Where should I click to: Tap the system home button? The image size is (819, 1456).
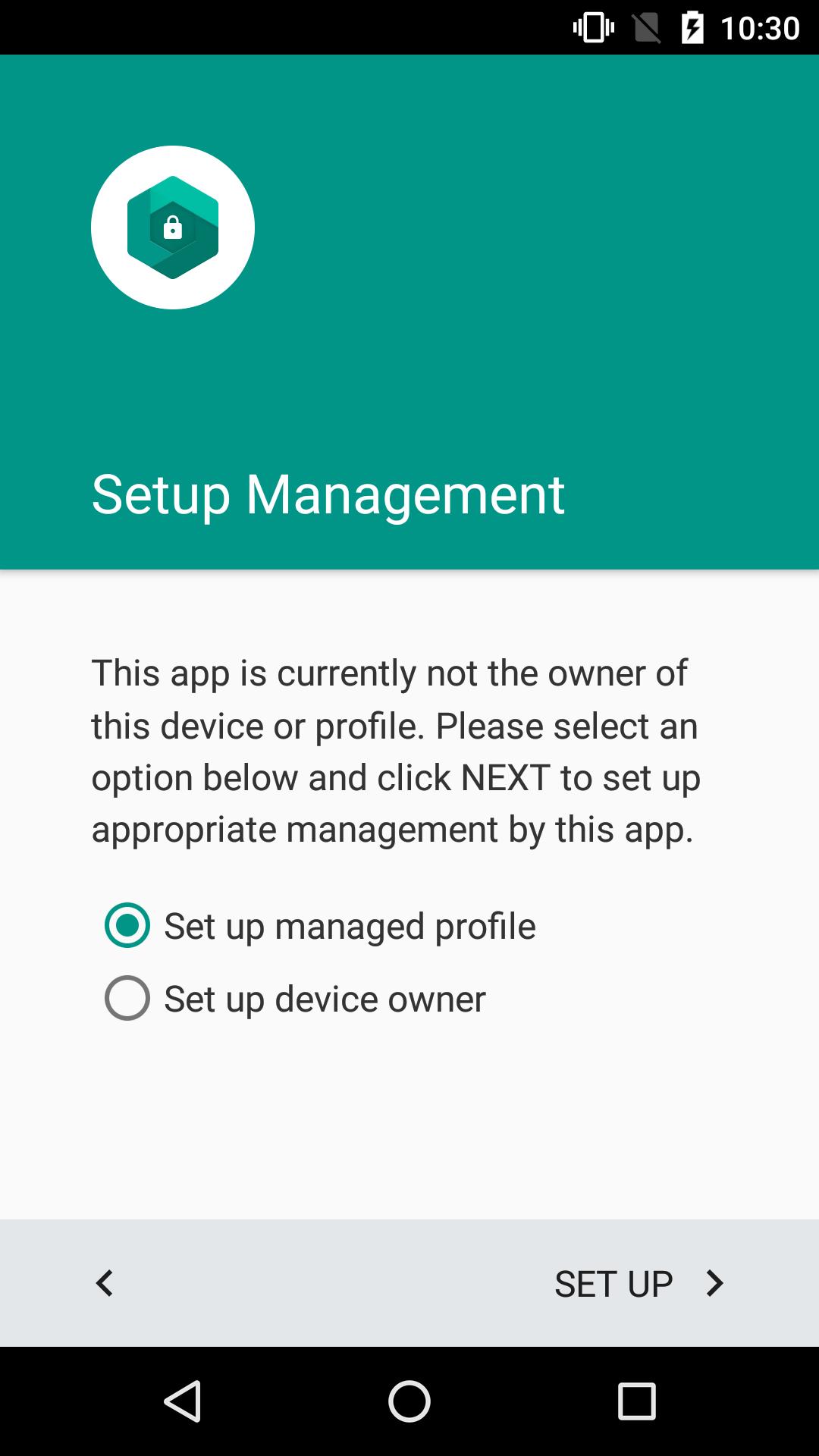tap(409, 1401)
